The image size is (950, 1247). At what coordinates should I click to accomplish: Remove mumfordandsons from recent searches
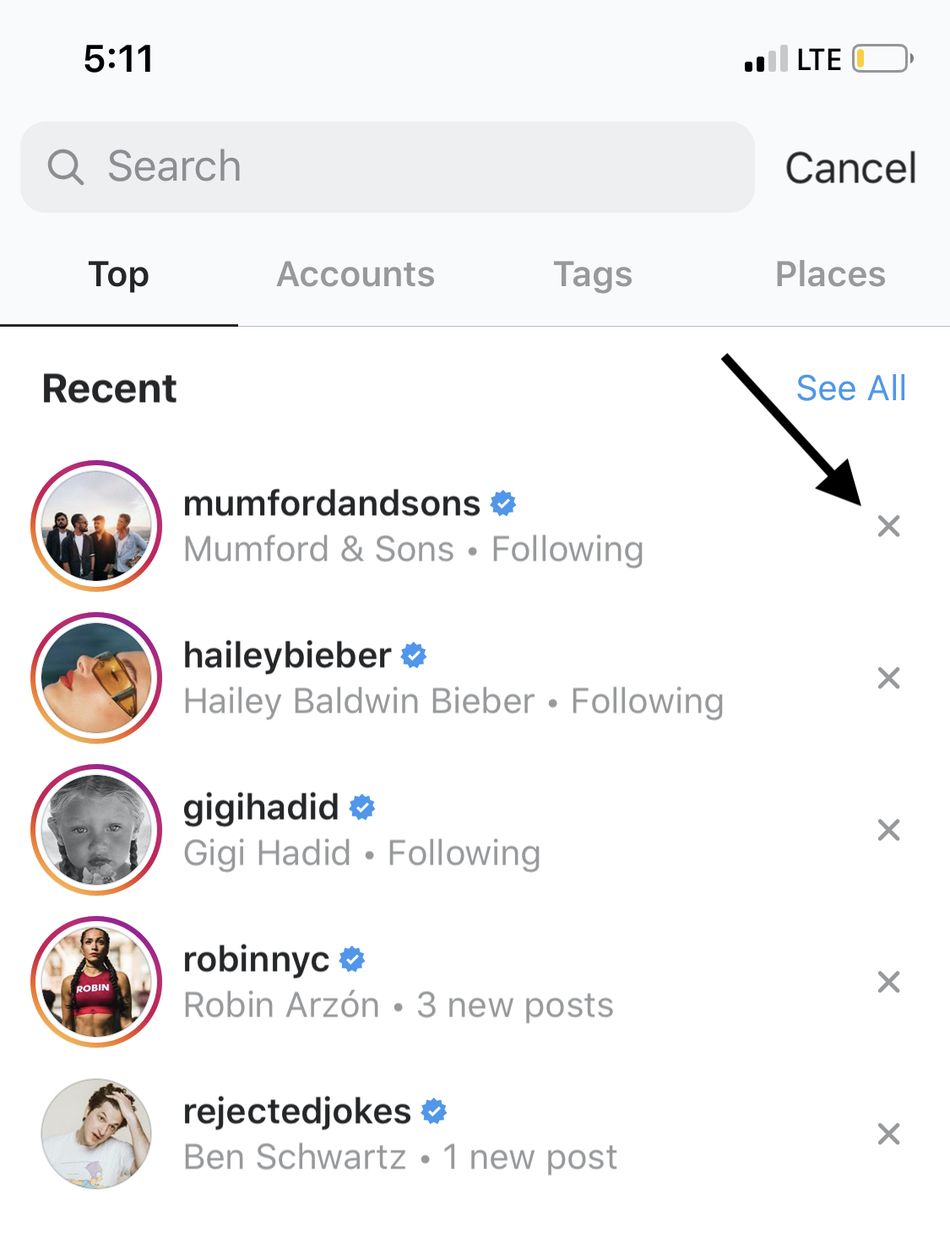tap(888, 526)
